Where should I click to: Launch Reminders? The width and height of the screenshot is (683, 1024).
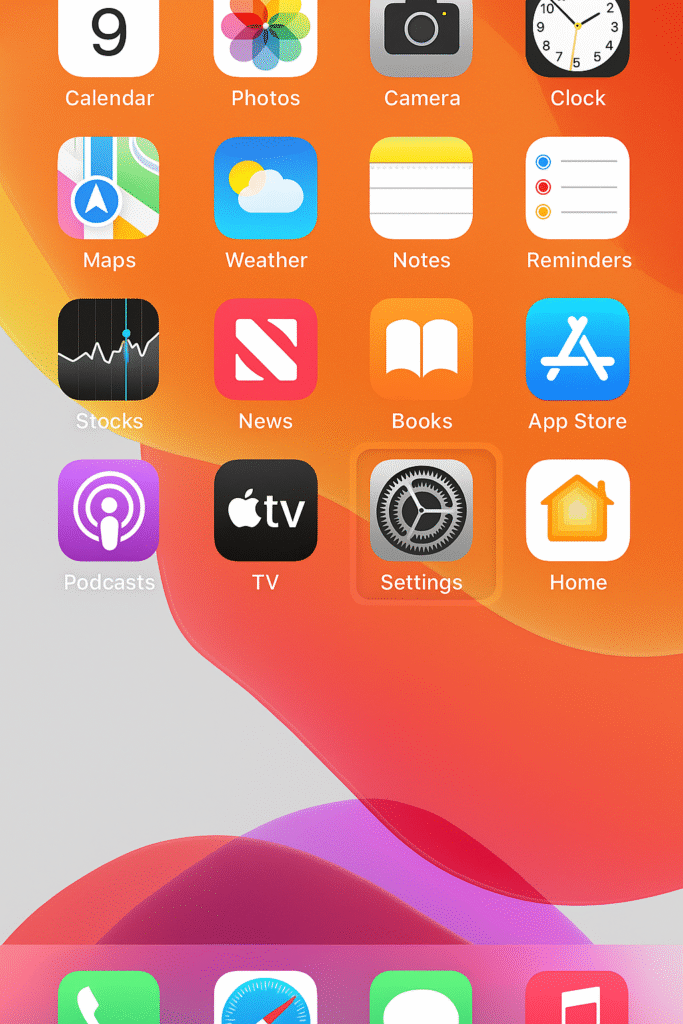click(577, 188)
